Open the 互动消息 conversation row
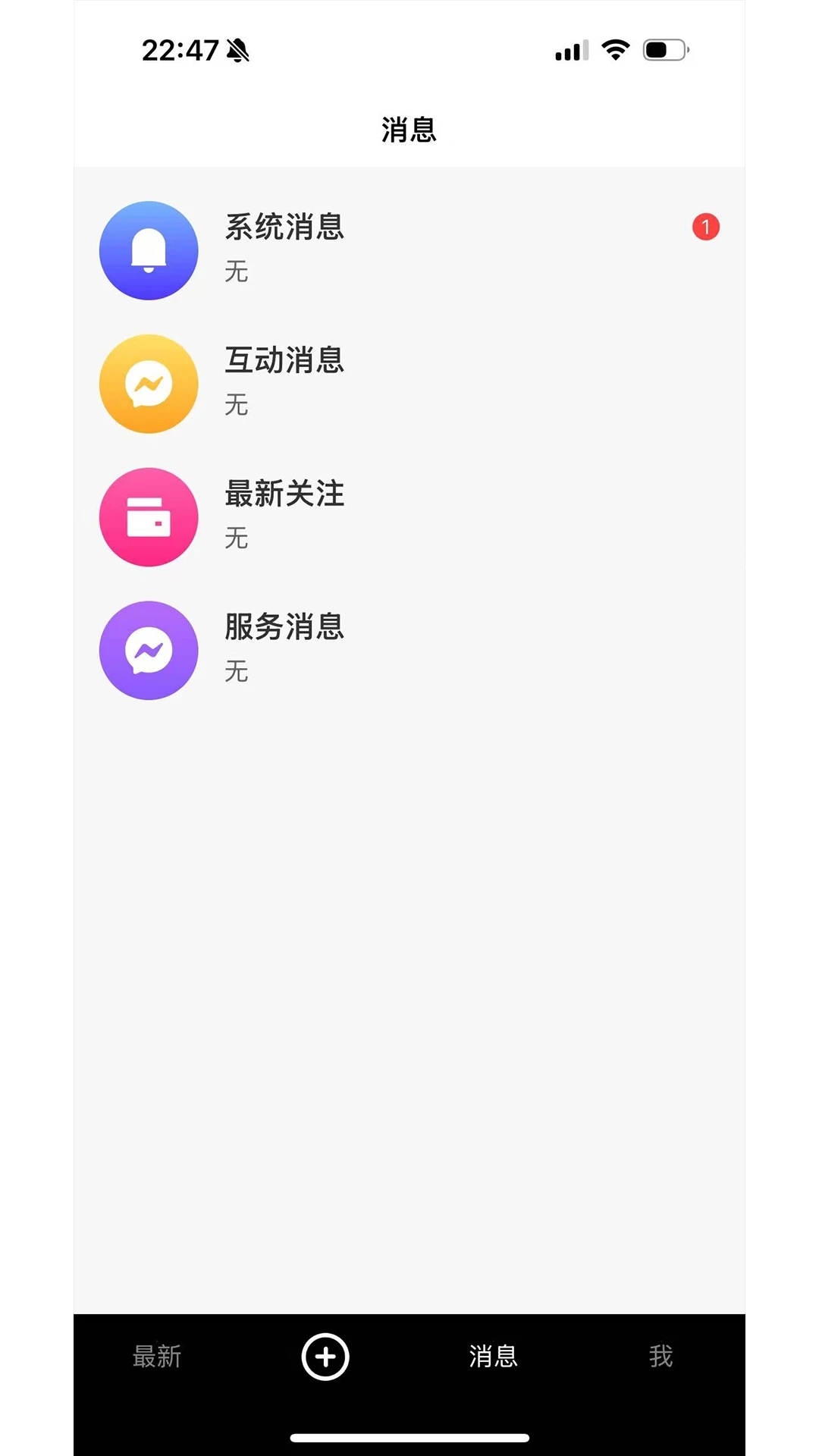The image size is (819, 1456). pyautogui.click(x=409, y=384)
